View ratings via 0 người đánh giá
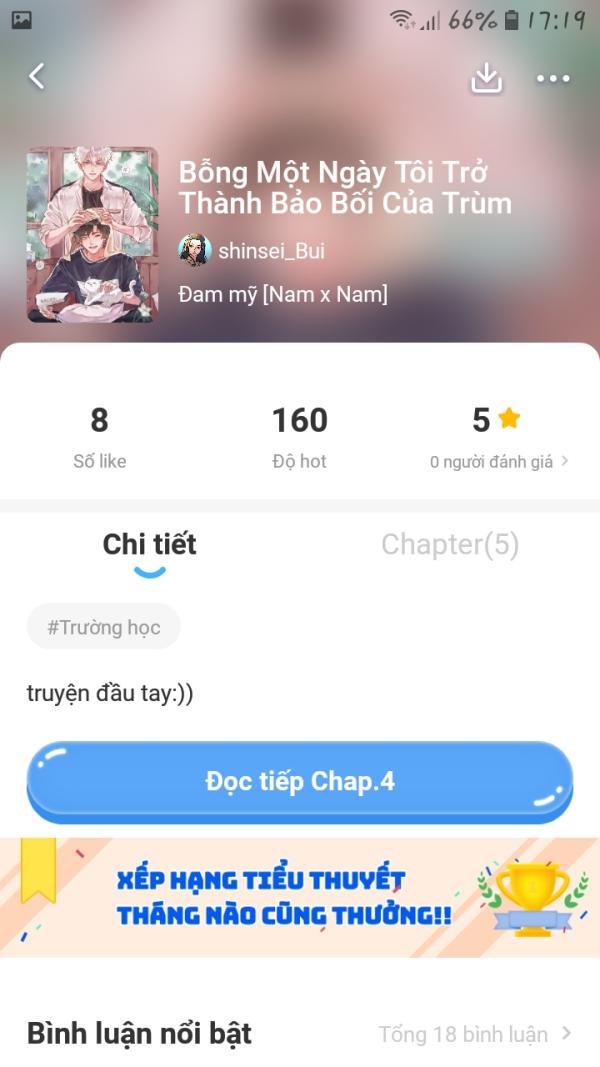Image resolution: width=600 pixels, height=1067 pixels. 499,461
